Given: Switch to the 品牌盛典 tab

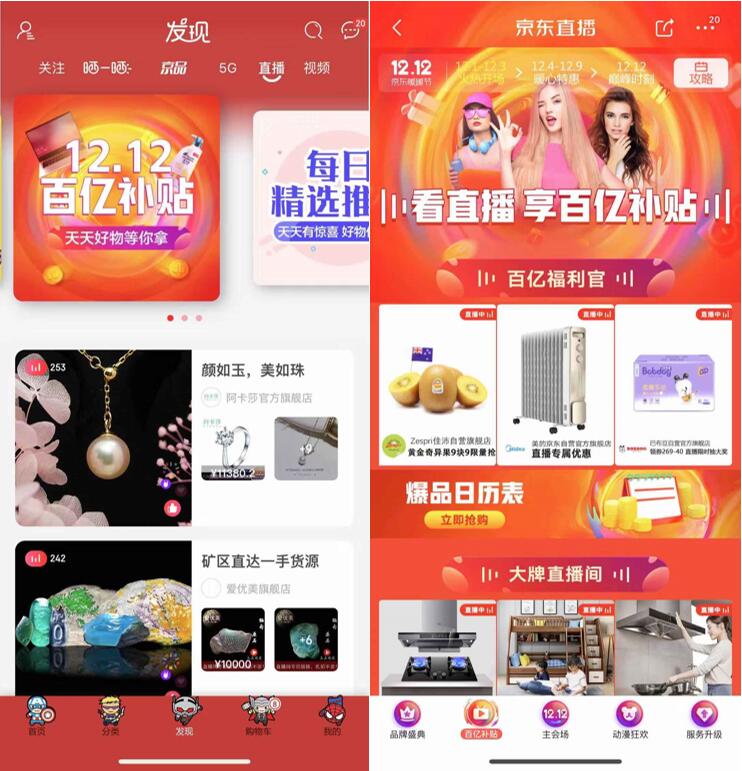Looking at the screenshot, I should [x=407, y=720].
